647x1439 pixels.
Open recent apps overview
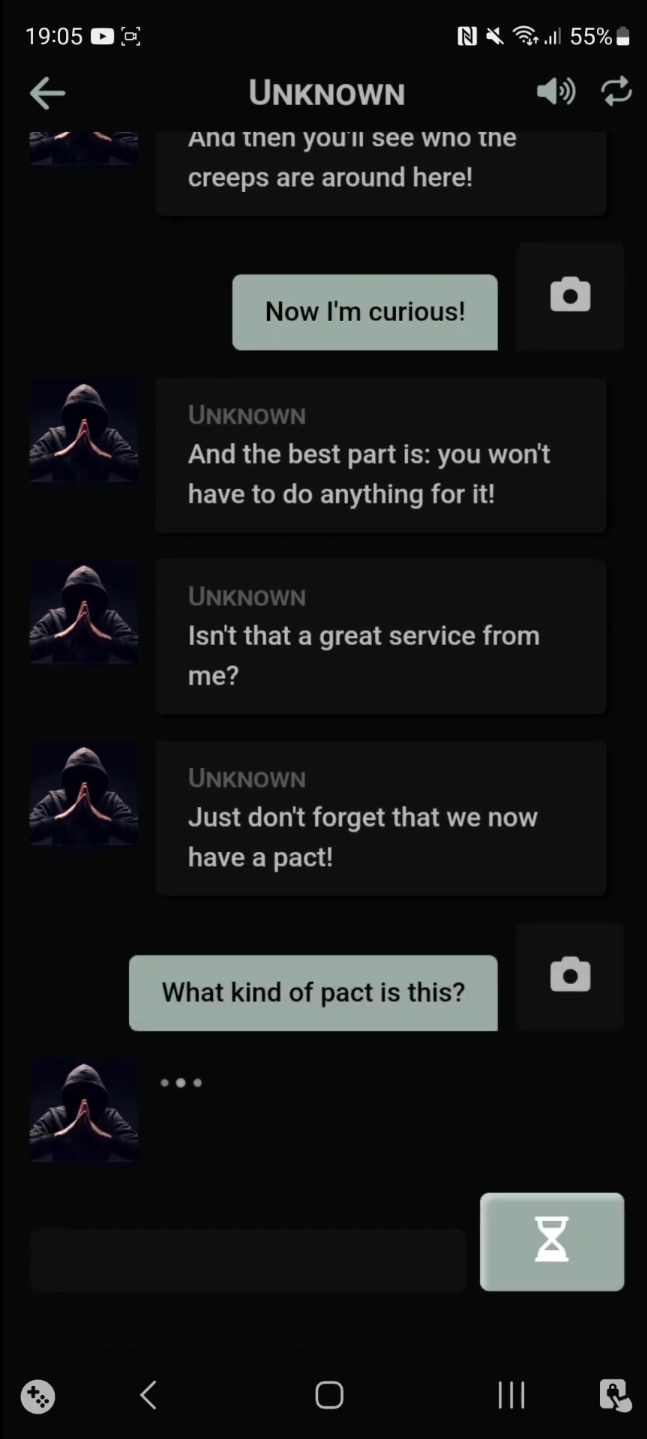(511, 1395)
